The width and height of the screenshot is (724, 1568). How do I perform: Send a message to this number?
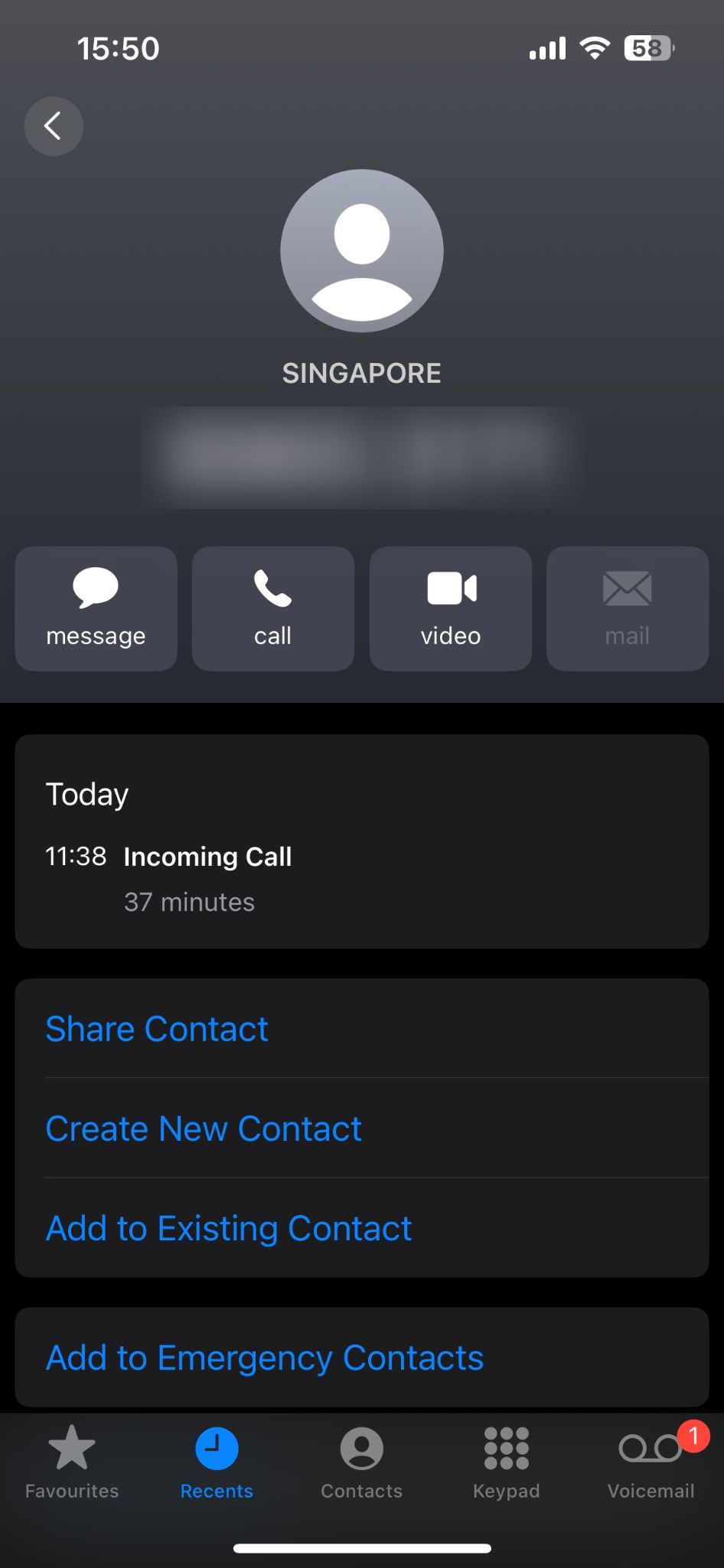[96, 609]
